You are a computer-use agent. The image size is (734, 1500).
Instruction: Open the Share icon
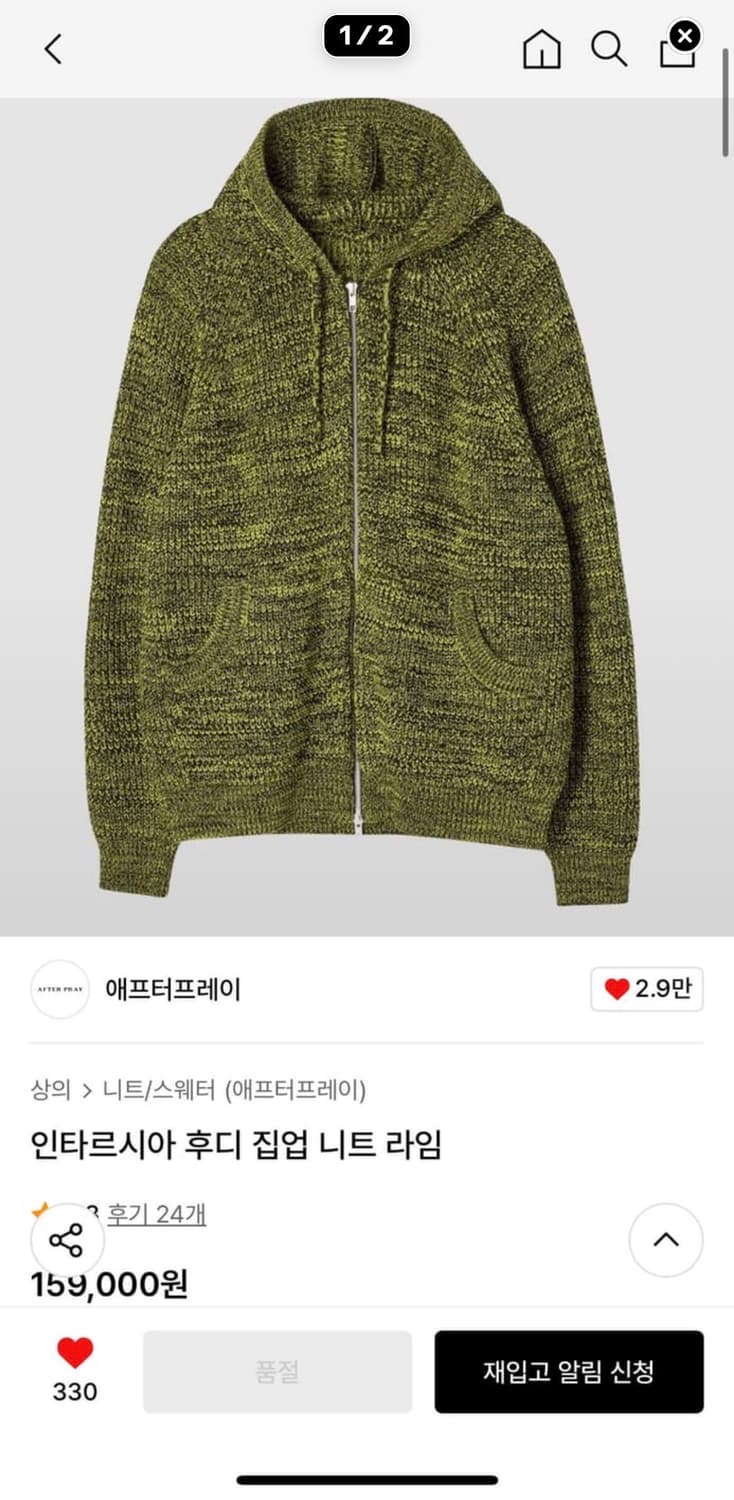66,1240
